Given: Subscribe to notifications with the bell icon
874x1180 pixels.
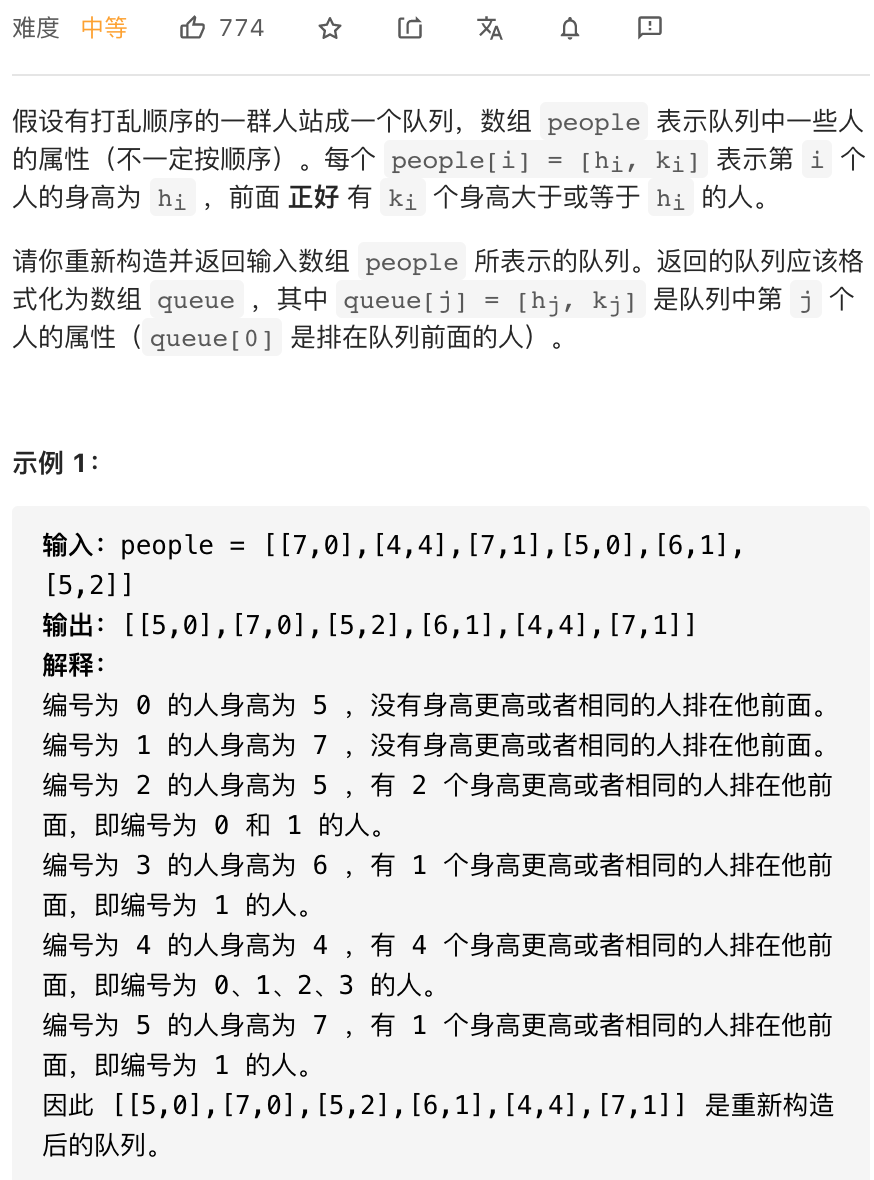Looking at the screenshot, I should tap(570, 28).
